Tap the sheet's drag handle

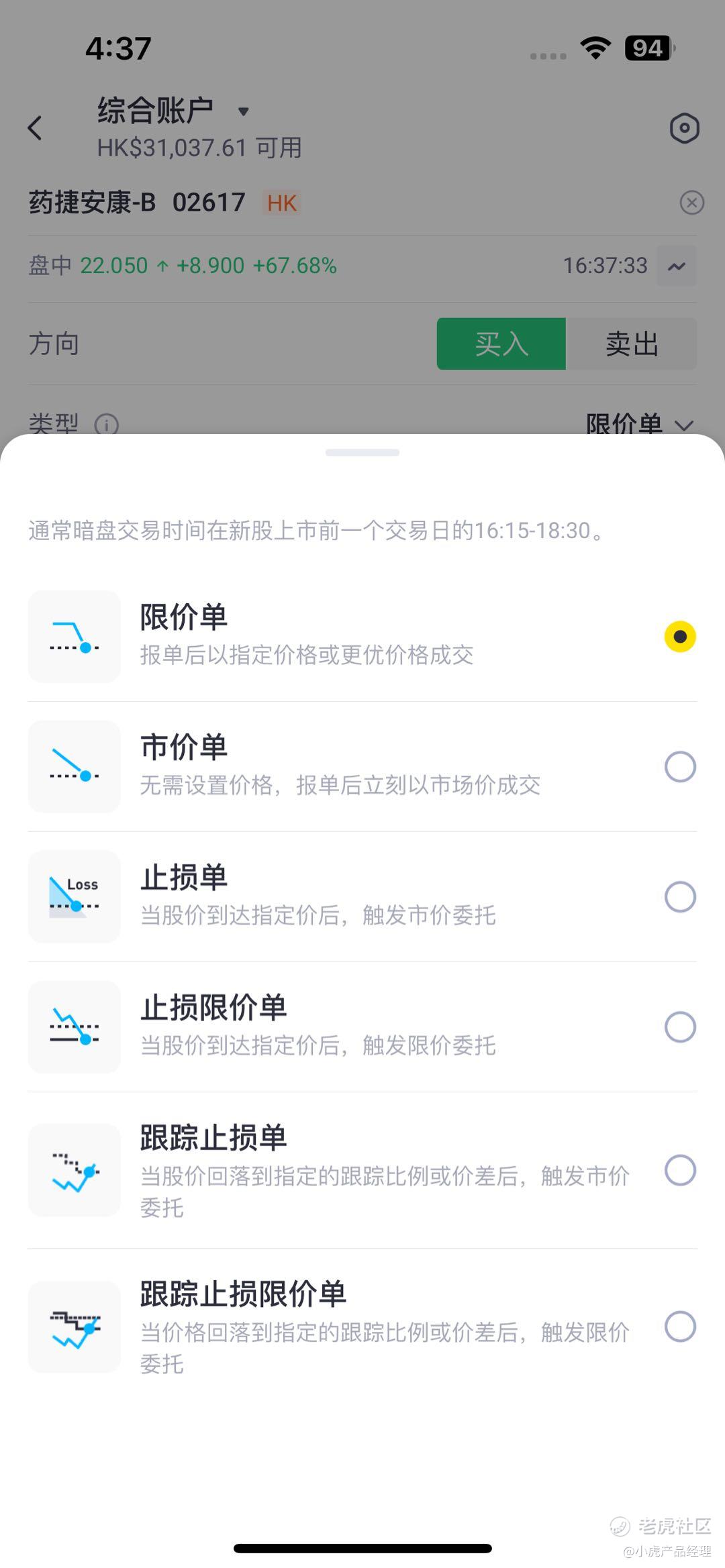(x=362, y=453)
